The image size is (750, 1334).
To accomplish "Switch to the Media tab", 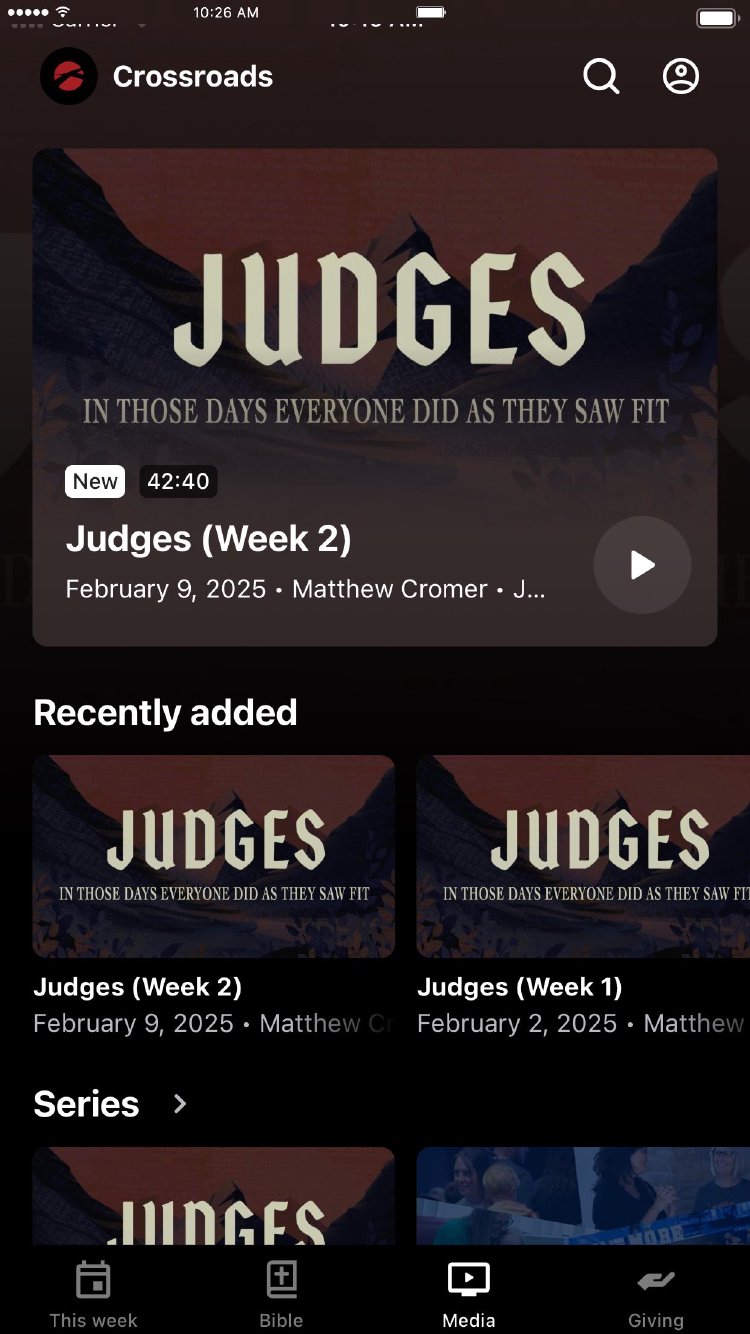I will [468, 1293].
